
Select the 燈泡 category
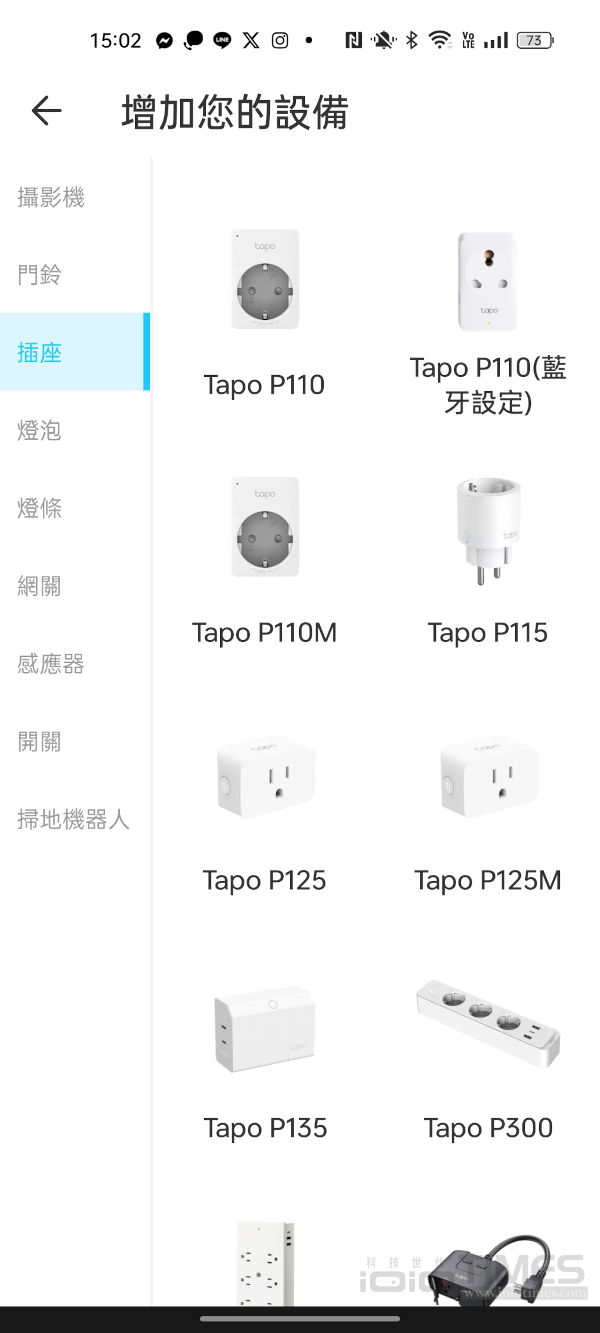point(40,430)
